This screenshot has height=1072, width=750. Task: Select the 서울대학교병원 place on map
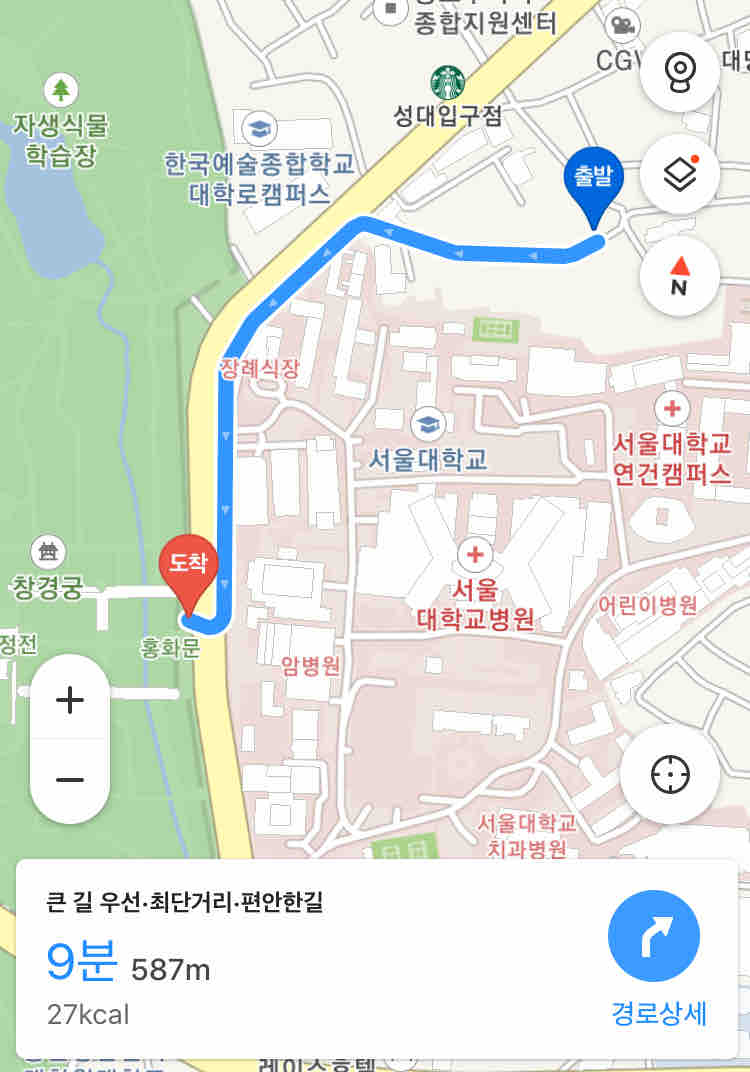tap(474, 585)
